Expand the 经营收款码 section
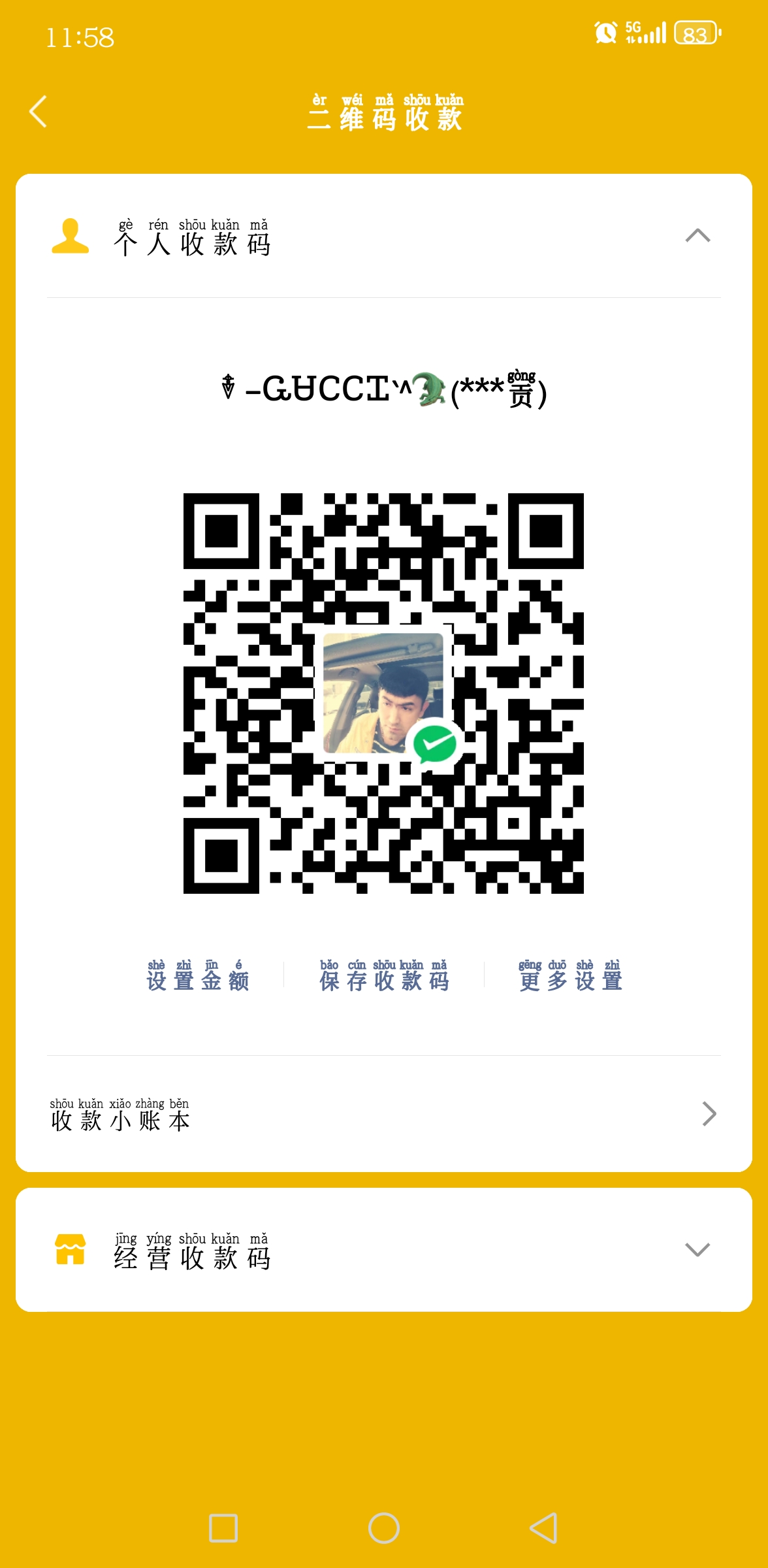The width and height of the screenshot is (768, 1568). tap(697, 1250)
